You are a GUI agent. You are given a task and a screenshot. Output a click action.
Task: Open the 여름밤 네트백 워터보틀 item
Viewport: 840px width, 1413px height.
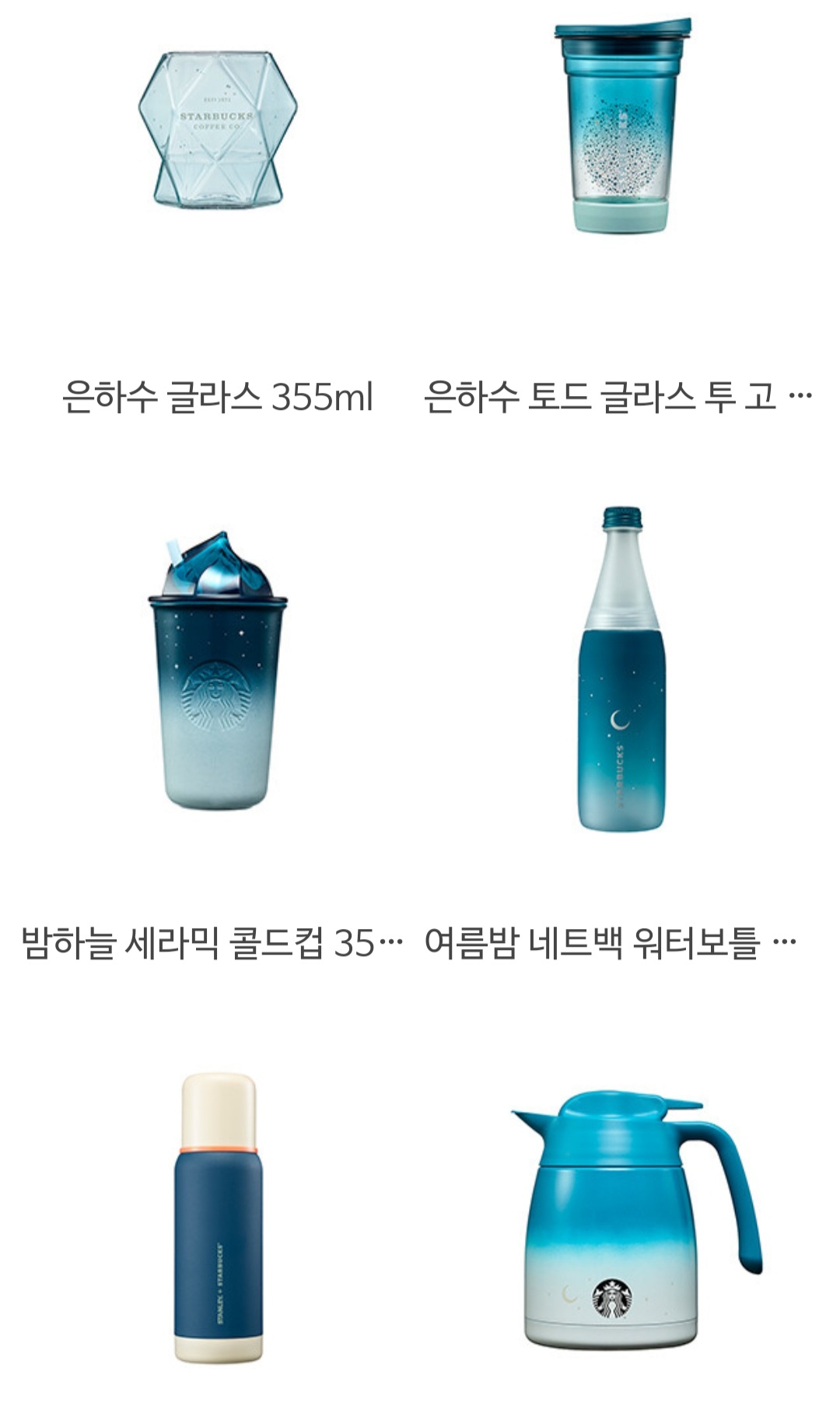click(x=621, y=670)
